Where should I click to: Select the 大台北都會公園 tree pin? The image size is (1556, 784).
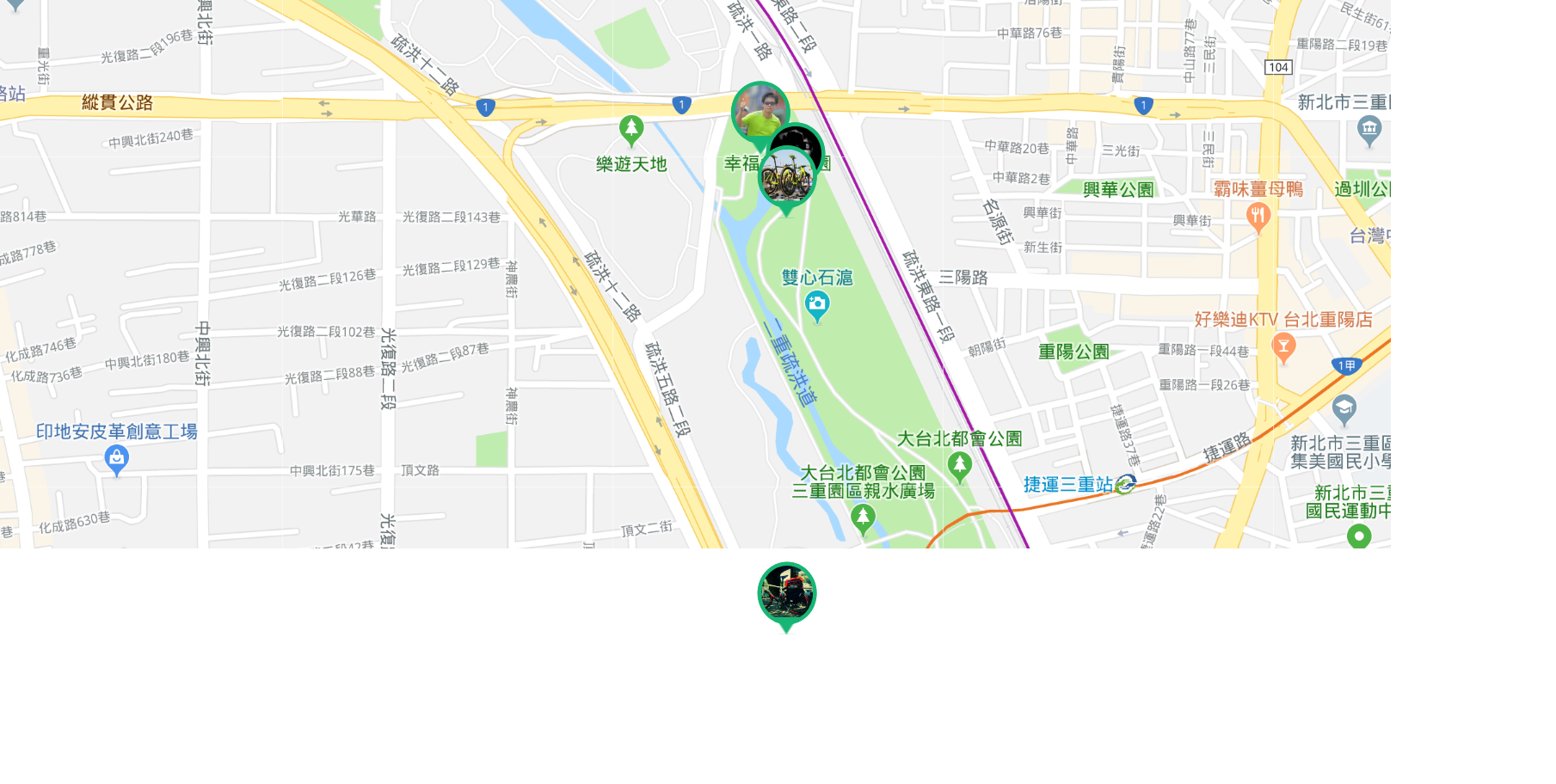pyautogui.click(x=959, y=466)
